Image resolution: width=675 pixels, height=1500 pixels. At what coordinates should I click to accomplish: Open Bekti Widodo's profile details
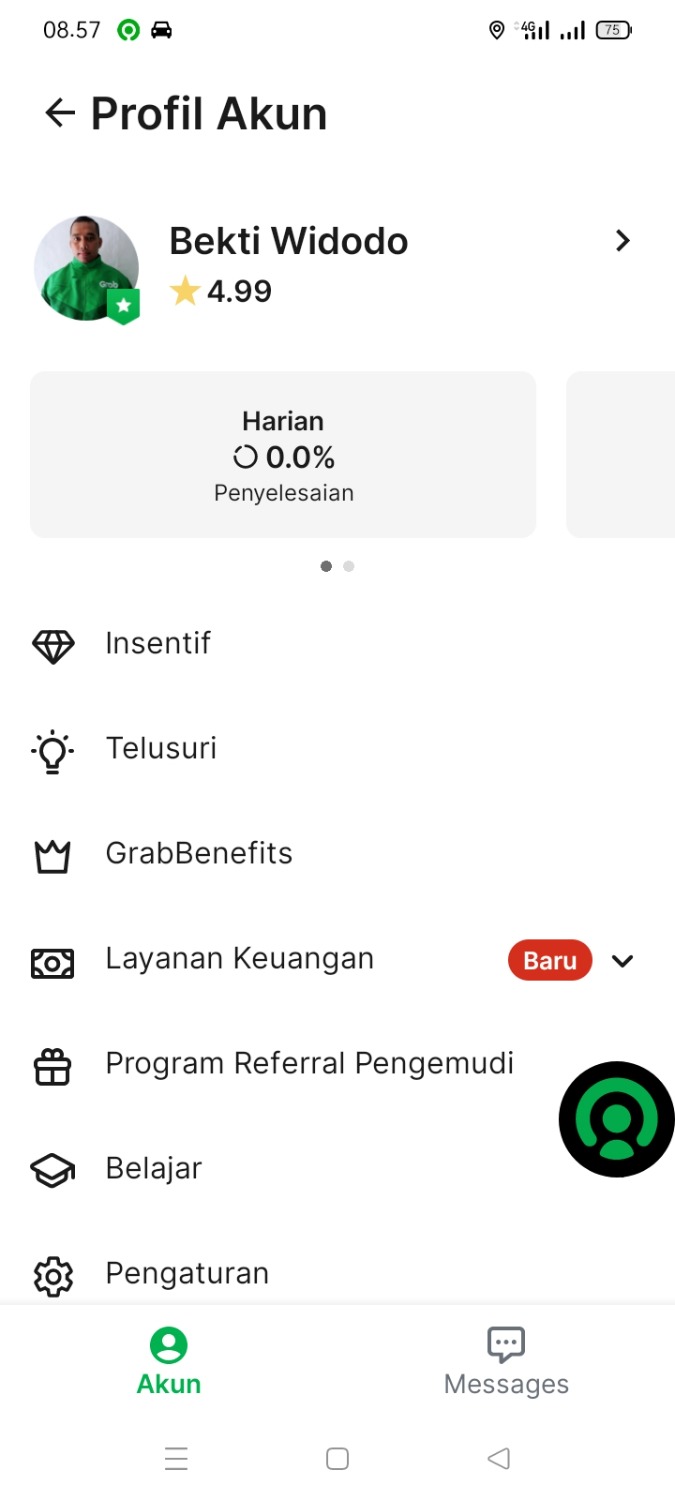coord(622,241)
